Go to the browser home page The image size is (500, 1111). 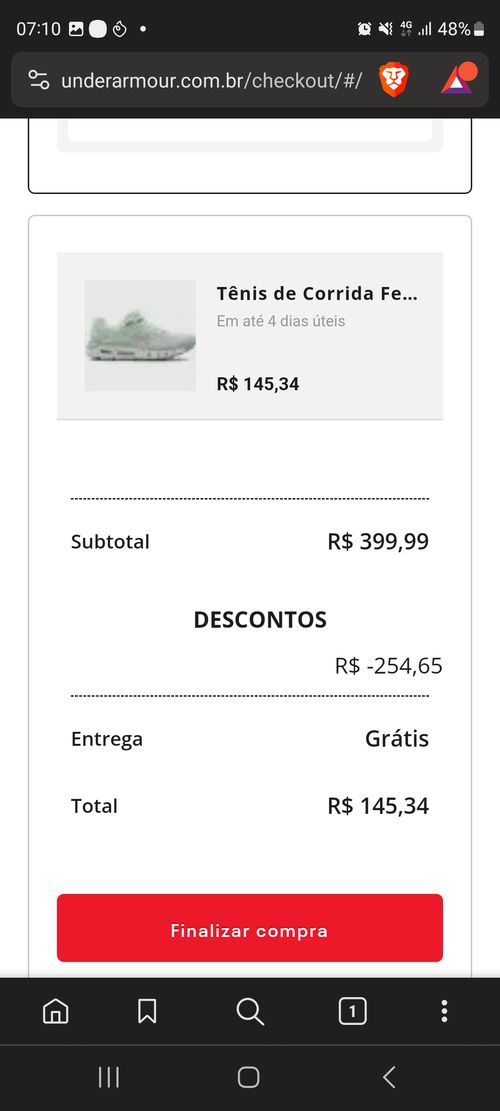56,1011
